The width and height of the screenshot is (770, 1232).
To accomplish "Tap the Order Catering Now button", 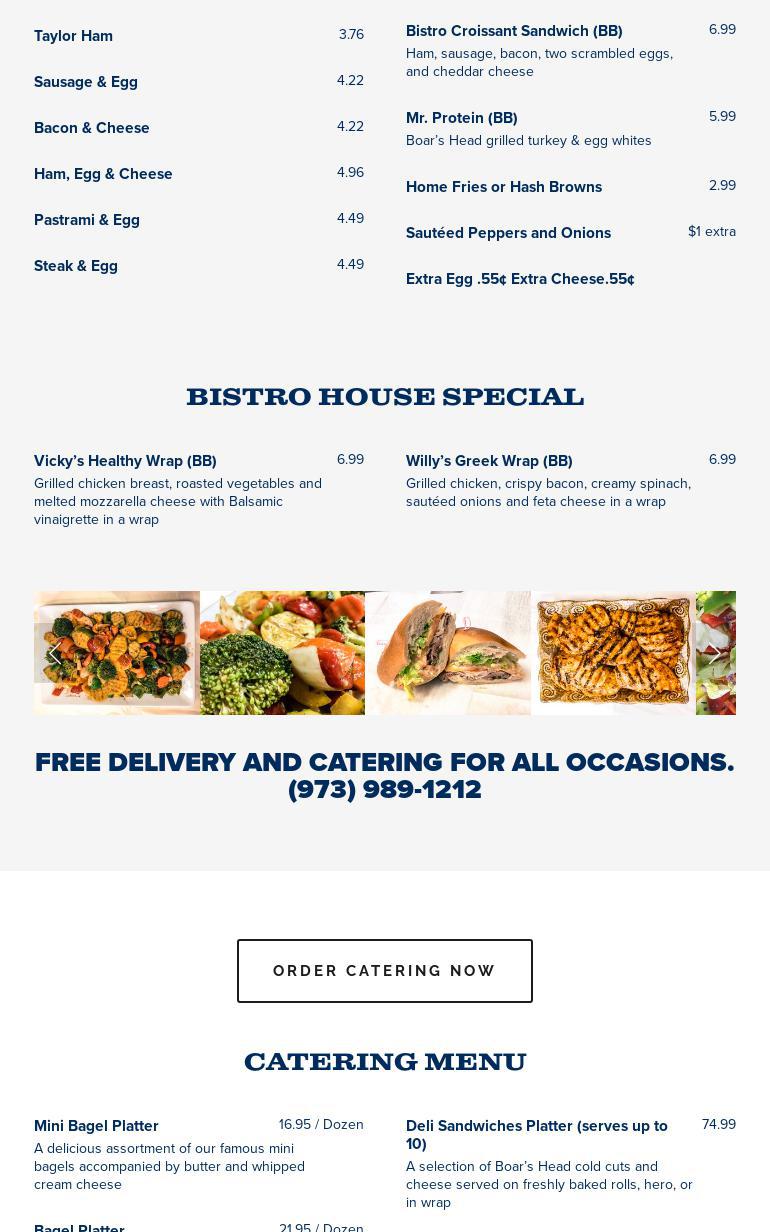I will (385, 971).
